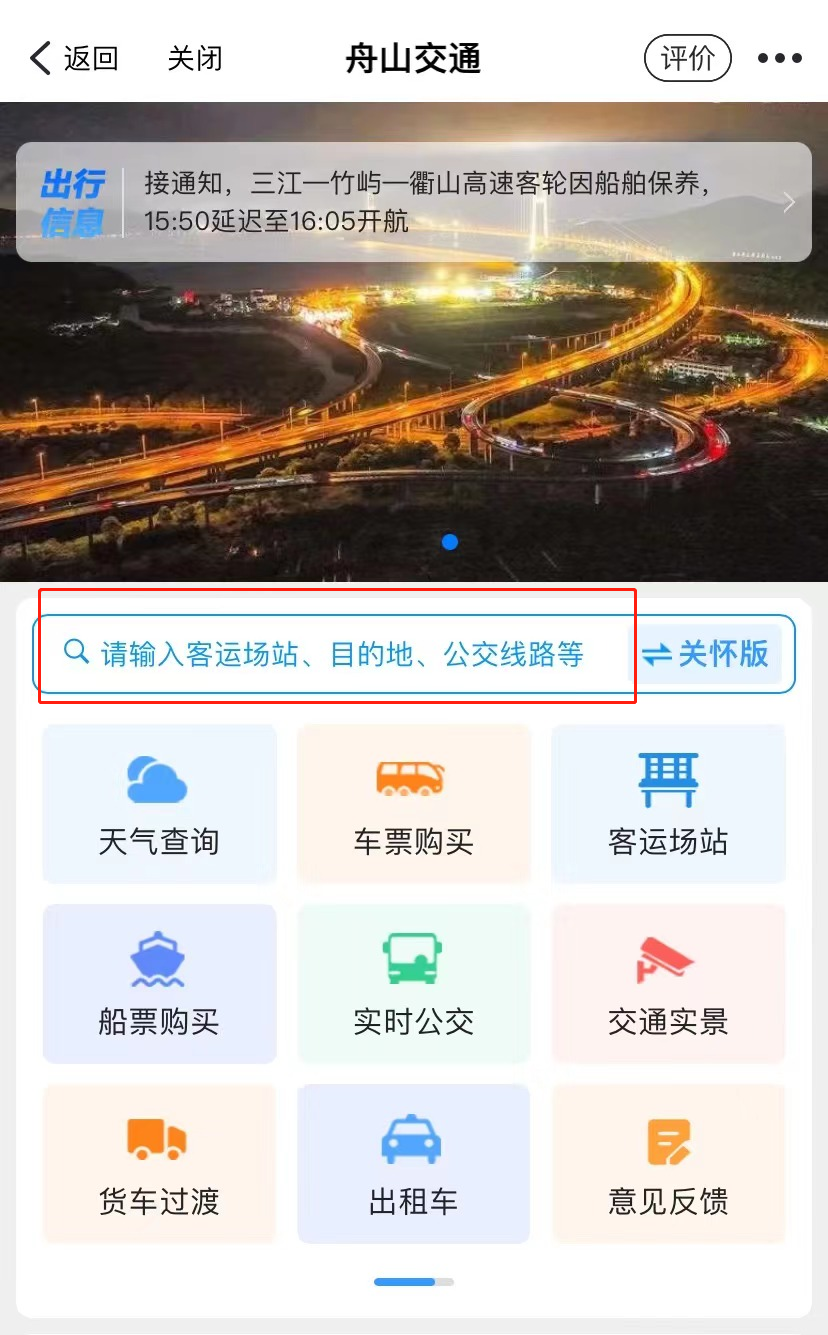
Task: Close the page with 关闭
Action: point(194,59)
